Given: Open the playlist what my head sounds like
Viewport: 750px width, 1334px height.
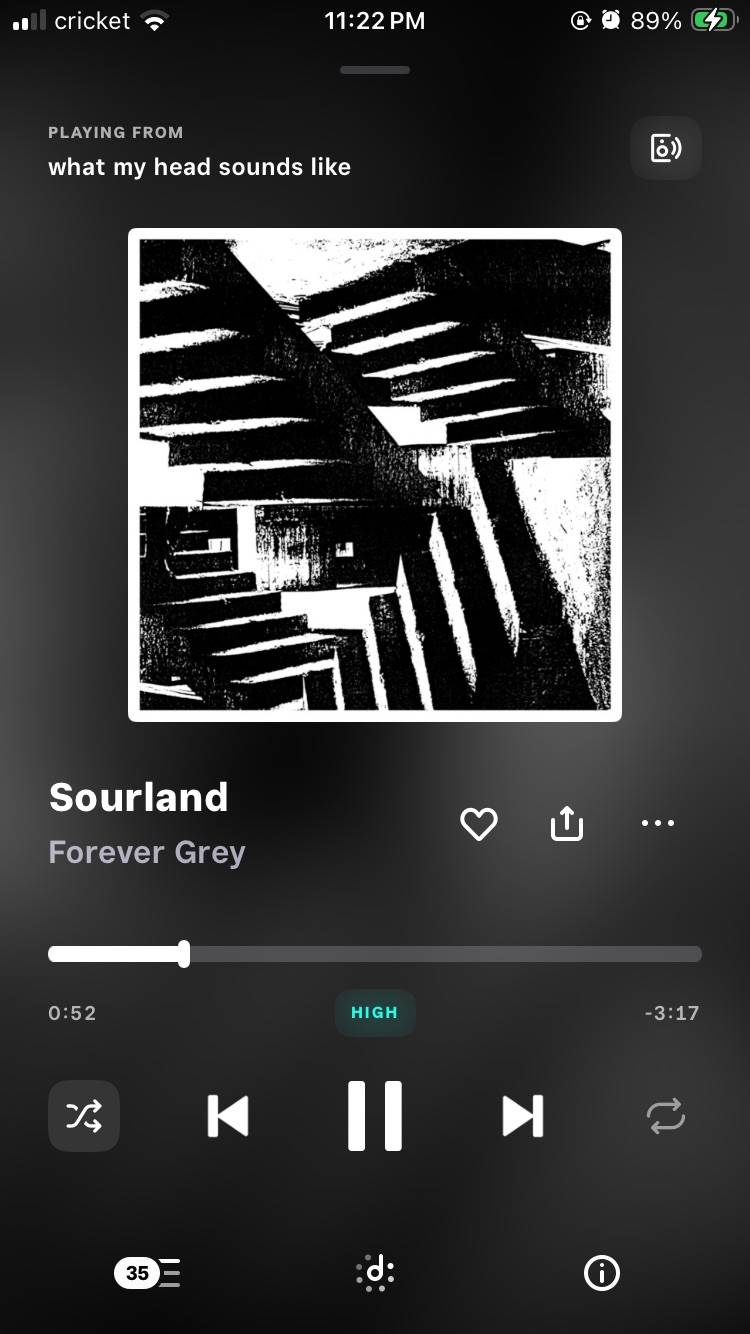Looking at the screenshot, I should [x=200, y=166].
